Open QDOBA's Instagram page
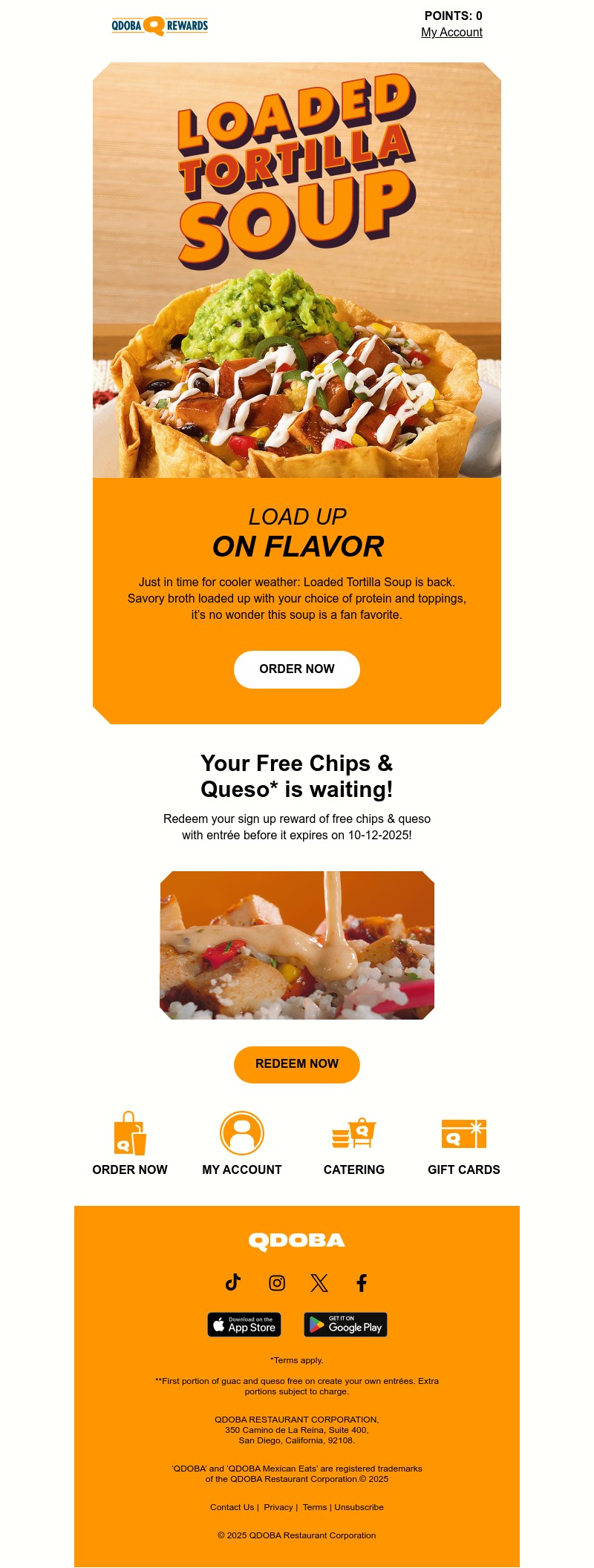Screen dimensions: 594x1568 pyautogui.click(x=276, y=1282)
